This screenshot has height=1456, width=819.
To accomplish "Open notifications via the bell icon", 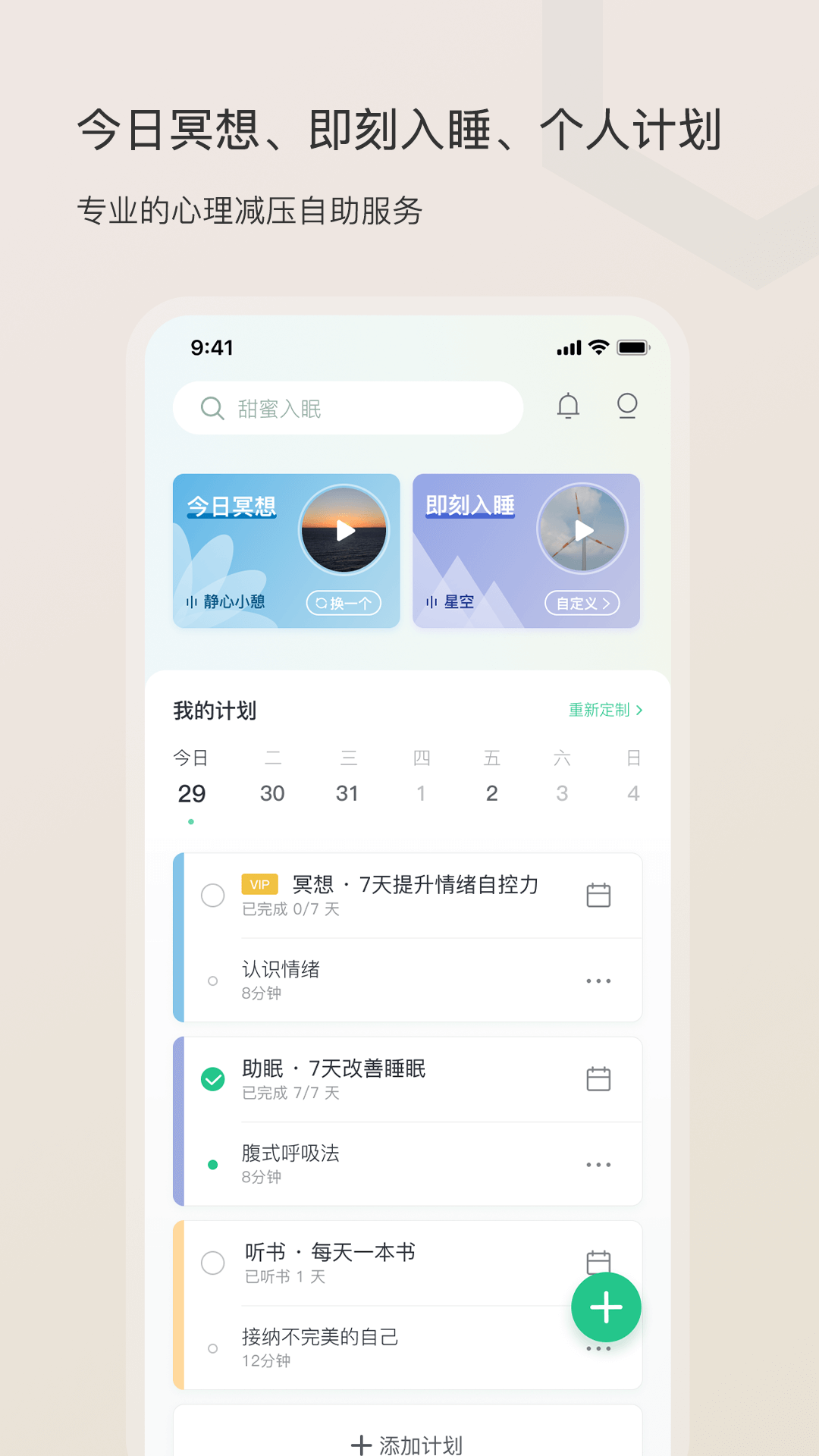I will click(x=569, y=407).
